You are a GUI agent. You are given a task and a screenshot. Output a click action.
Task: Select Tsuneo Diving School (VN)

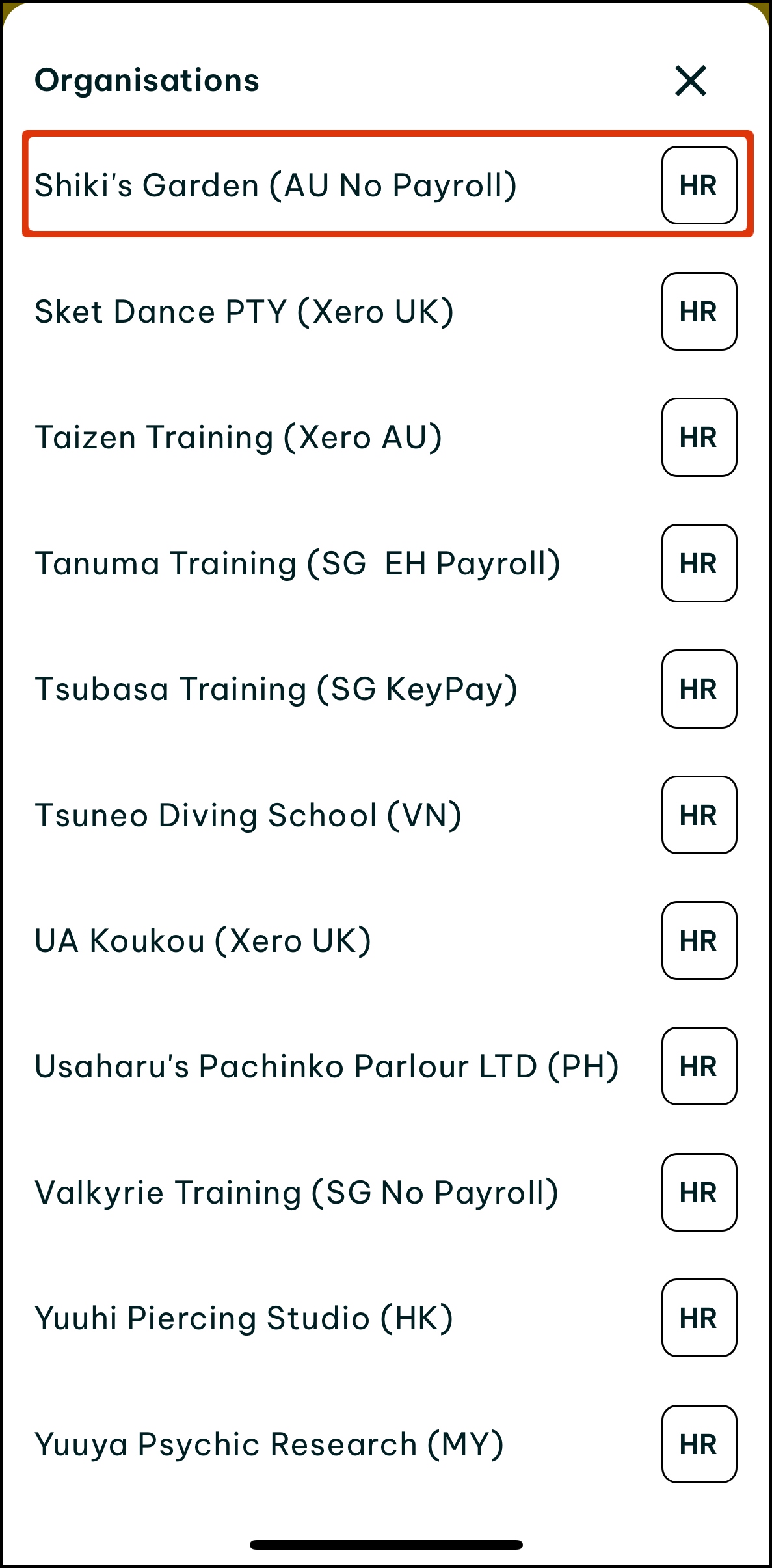[388, 815]
